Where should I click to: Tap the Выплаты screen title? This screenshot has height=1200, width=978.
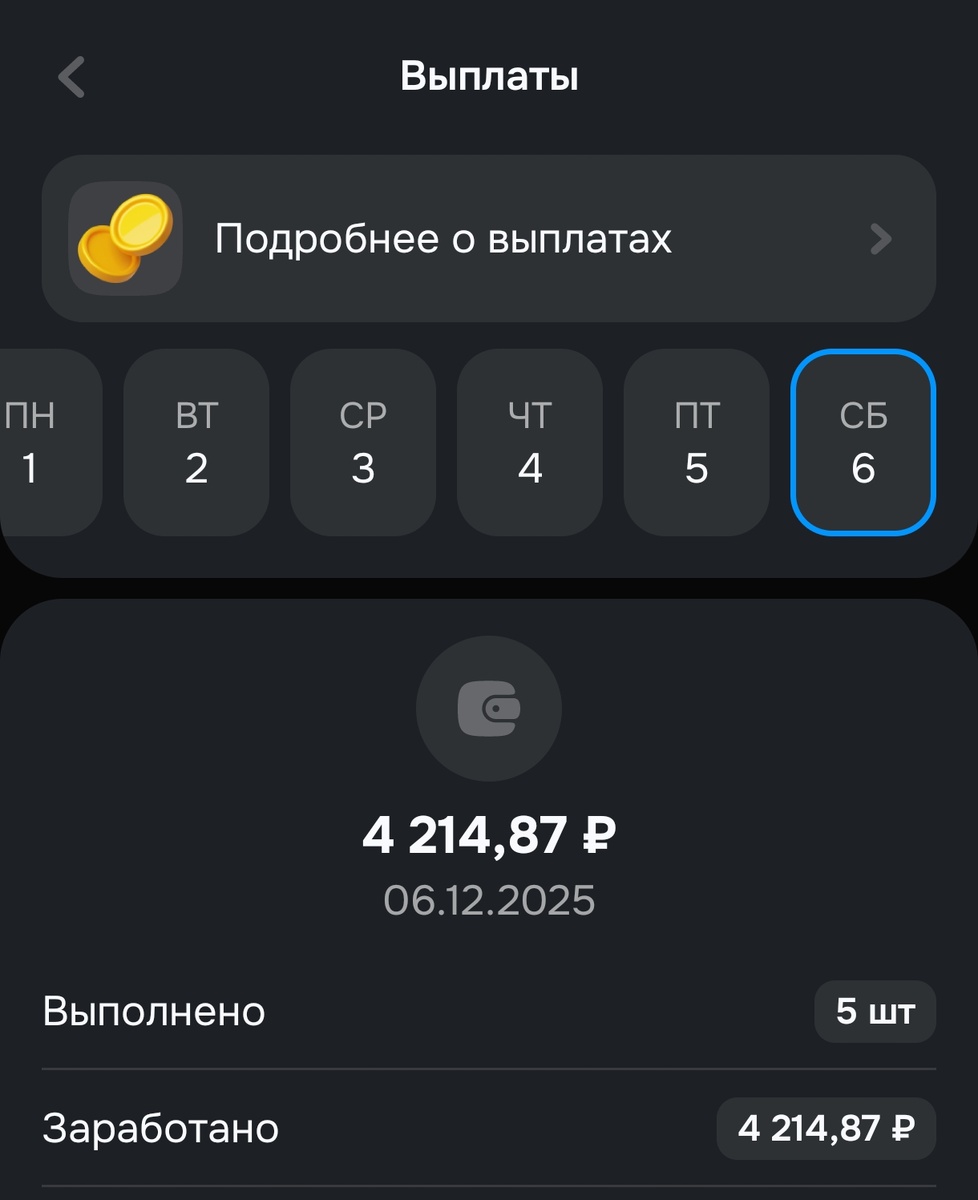click(x=488, y=76)
